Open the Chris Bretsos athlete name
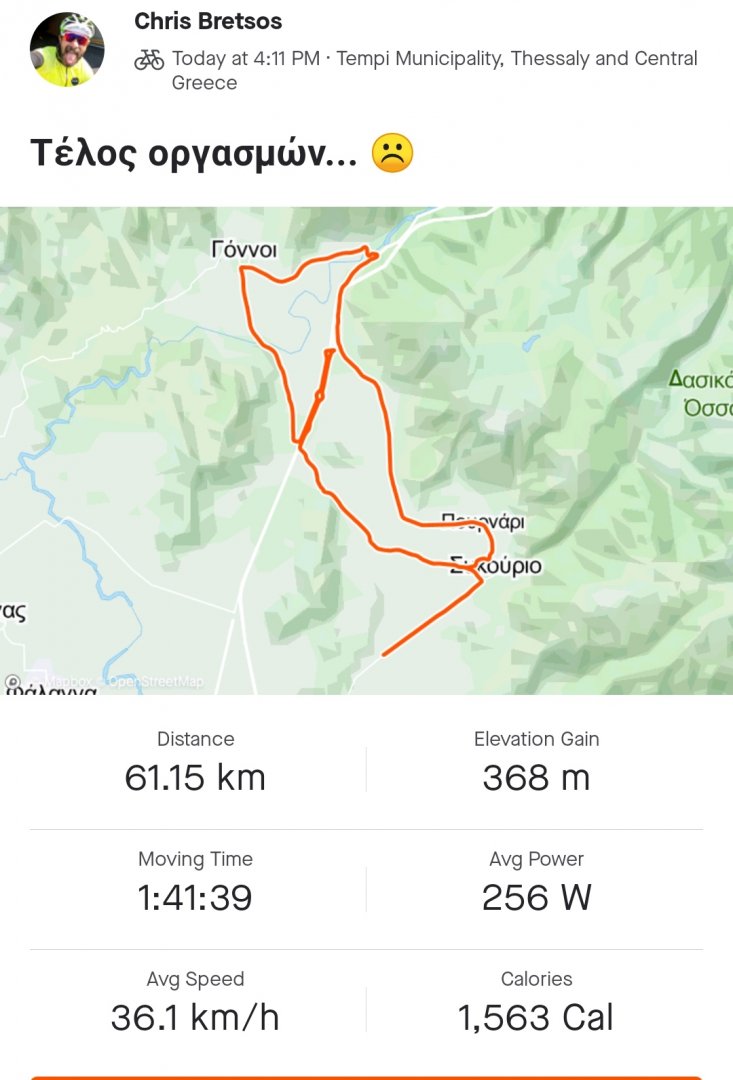 pos(208,21)
